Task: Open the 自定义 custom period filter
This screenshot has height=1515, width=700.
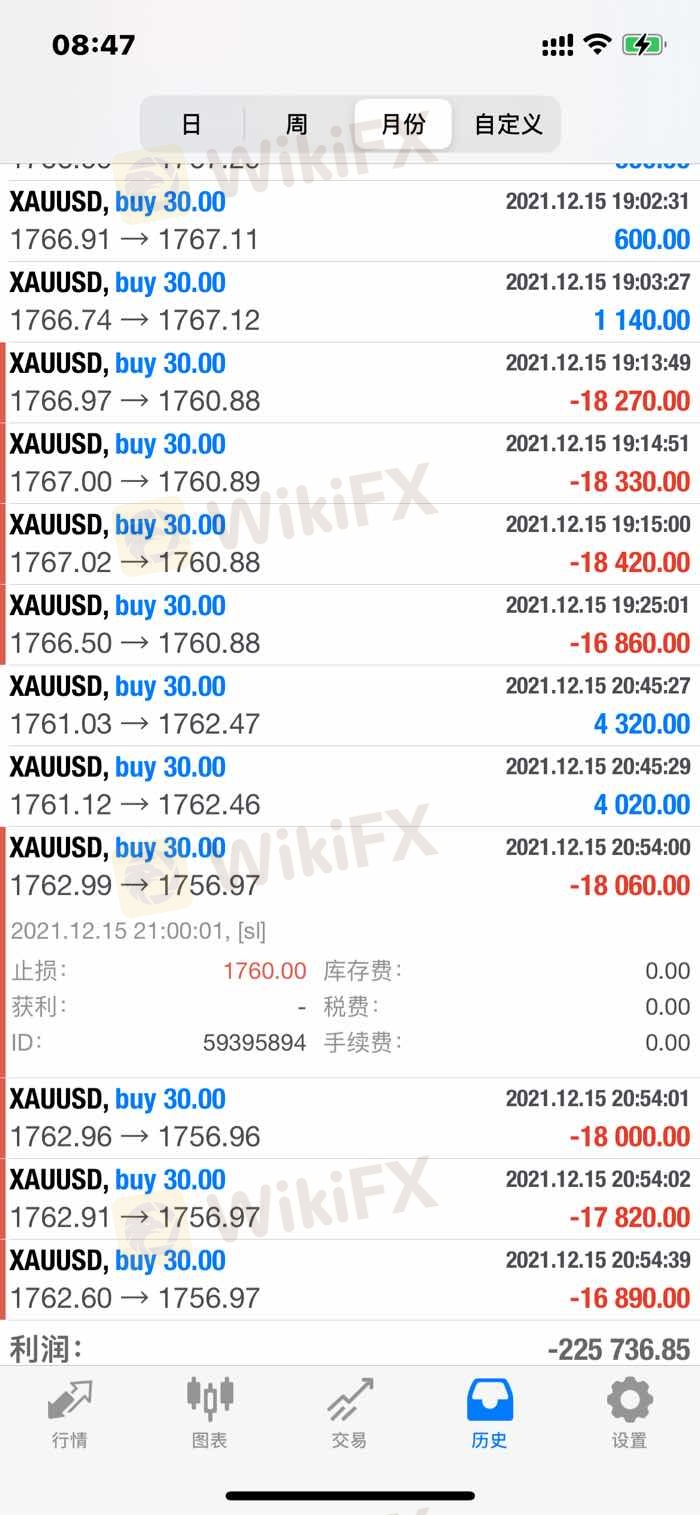Action: coord(508,124)
